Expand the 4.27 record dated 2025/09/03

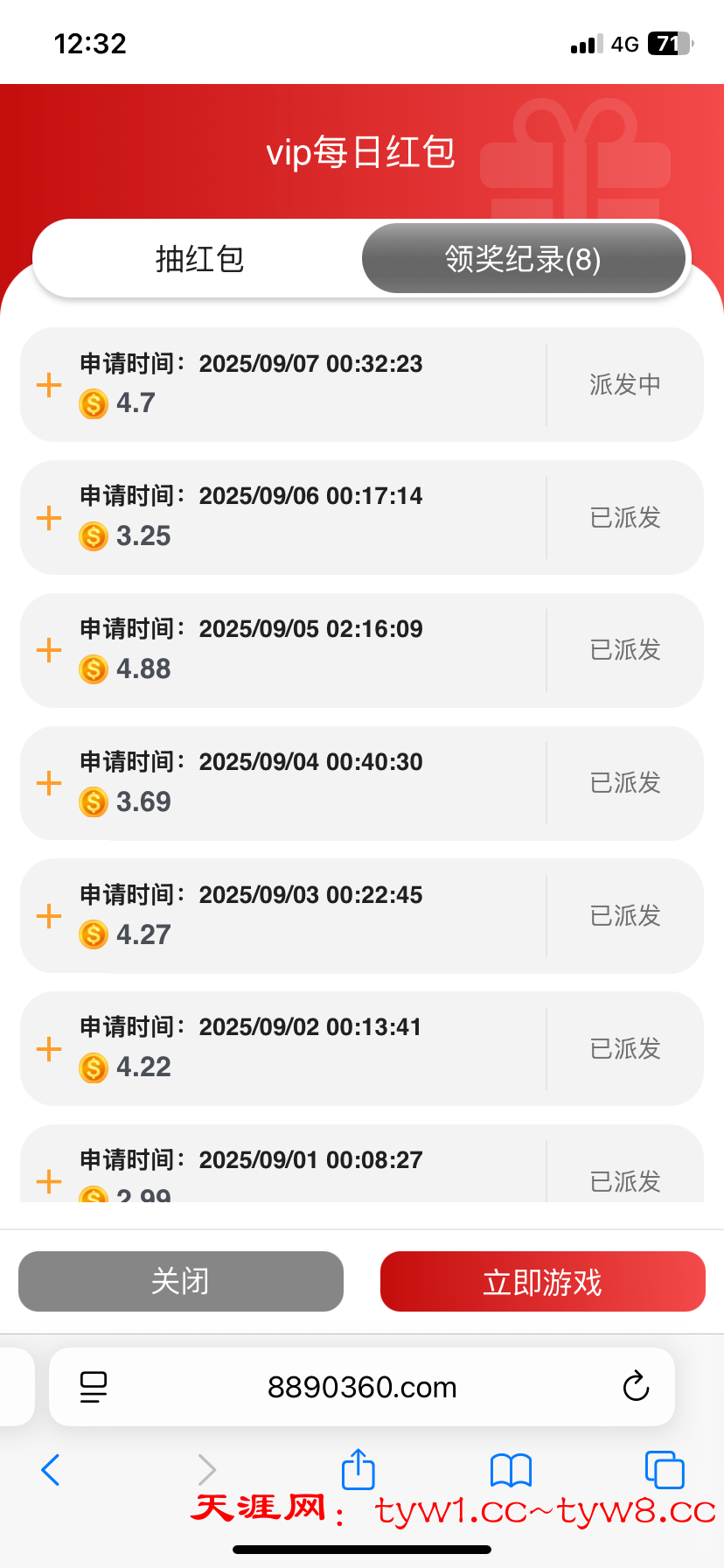coord(49,916)
